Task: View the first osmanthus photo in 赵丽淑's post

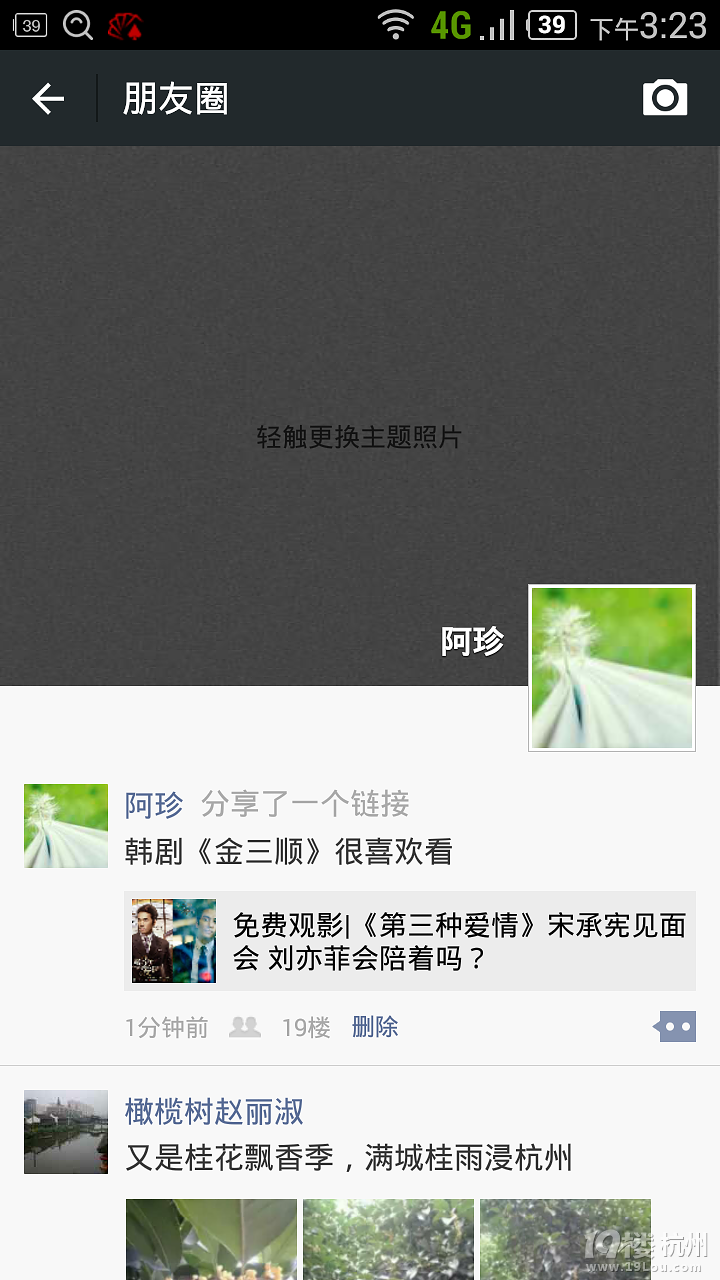Action: [211, 1240]
